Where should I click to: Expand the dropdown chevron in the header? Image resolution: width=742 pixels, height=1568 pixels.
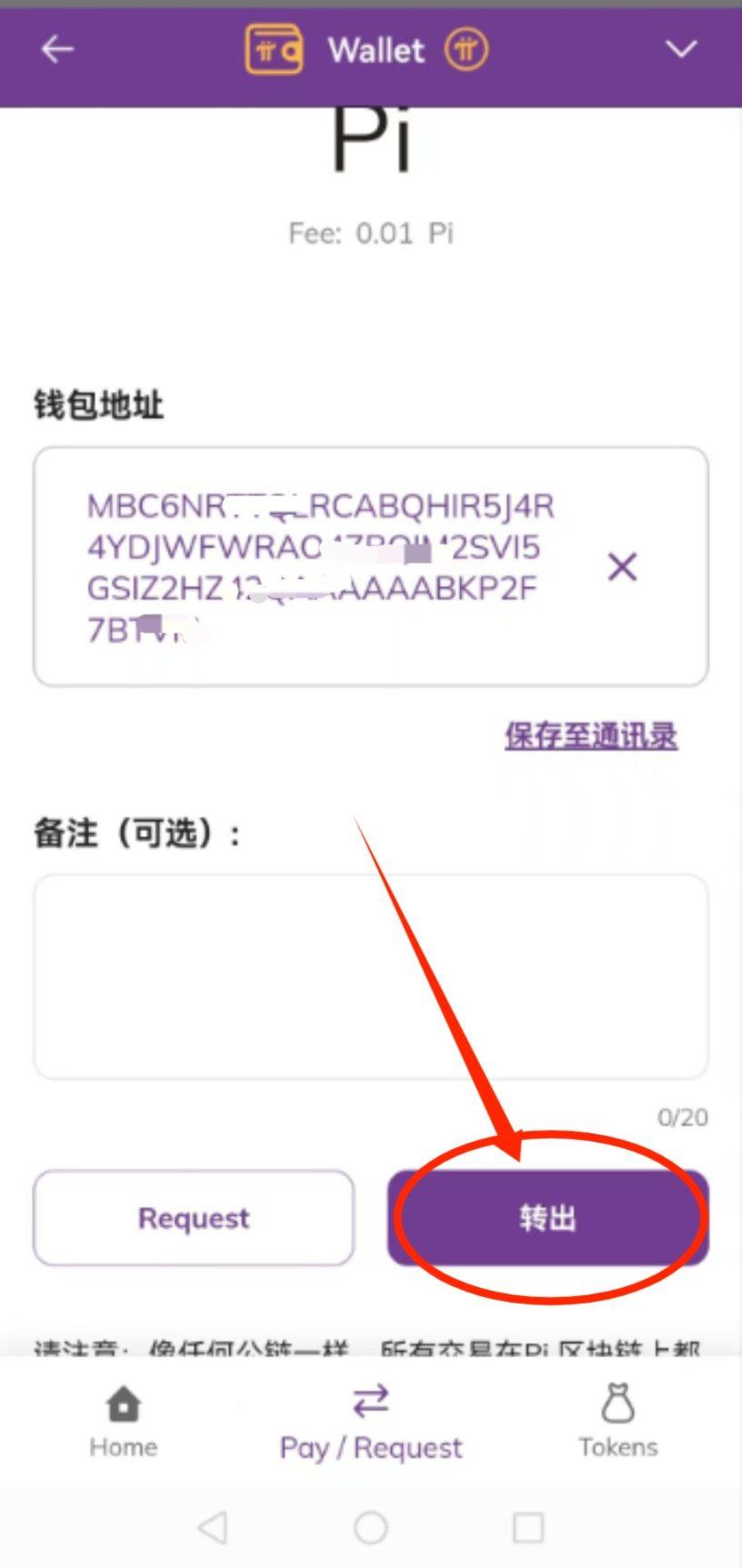coord(680,49)
